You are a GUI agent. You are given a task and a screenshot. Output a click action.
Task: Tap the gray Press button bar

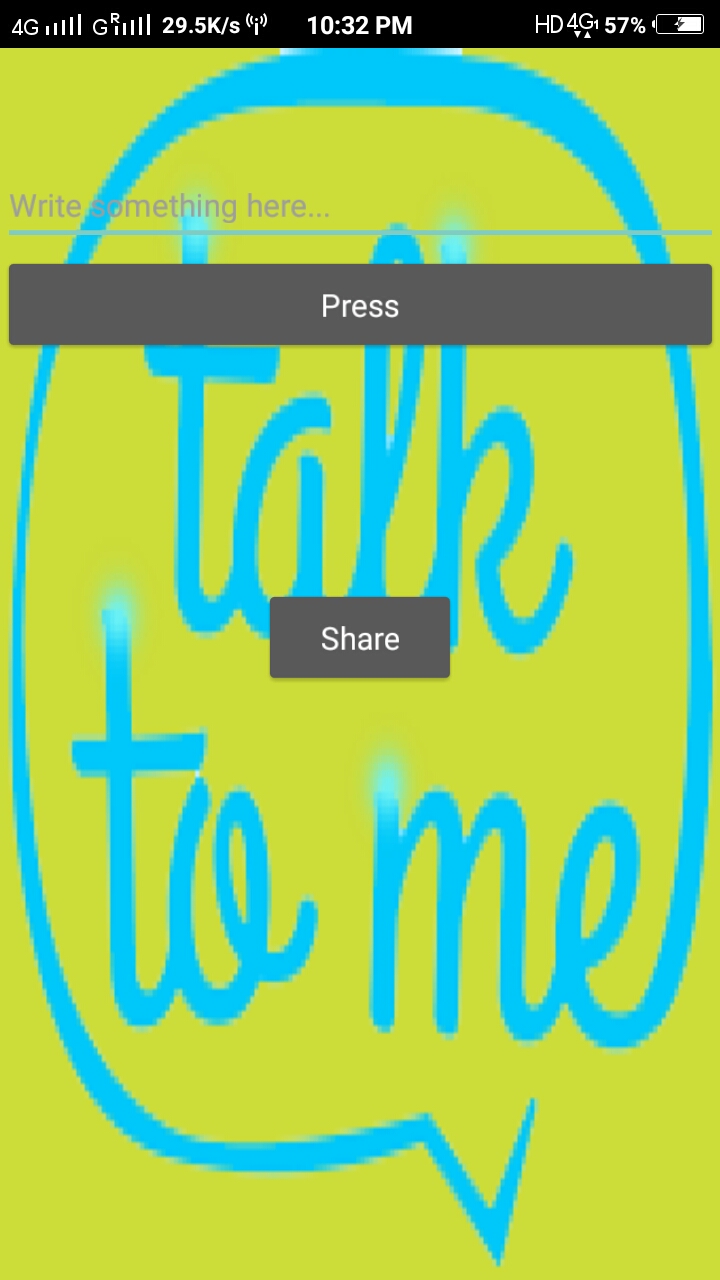click(x=359, y=305)
